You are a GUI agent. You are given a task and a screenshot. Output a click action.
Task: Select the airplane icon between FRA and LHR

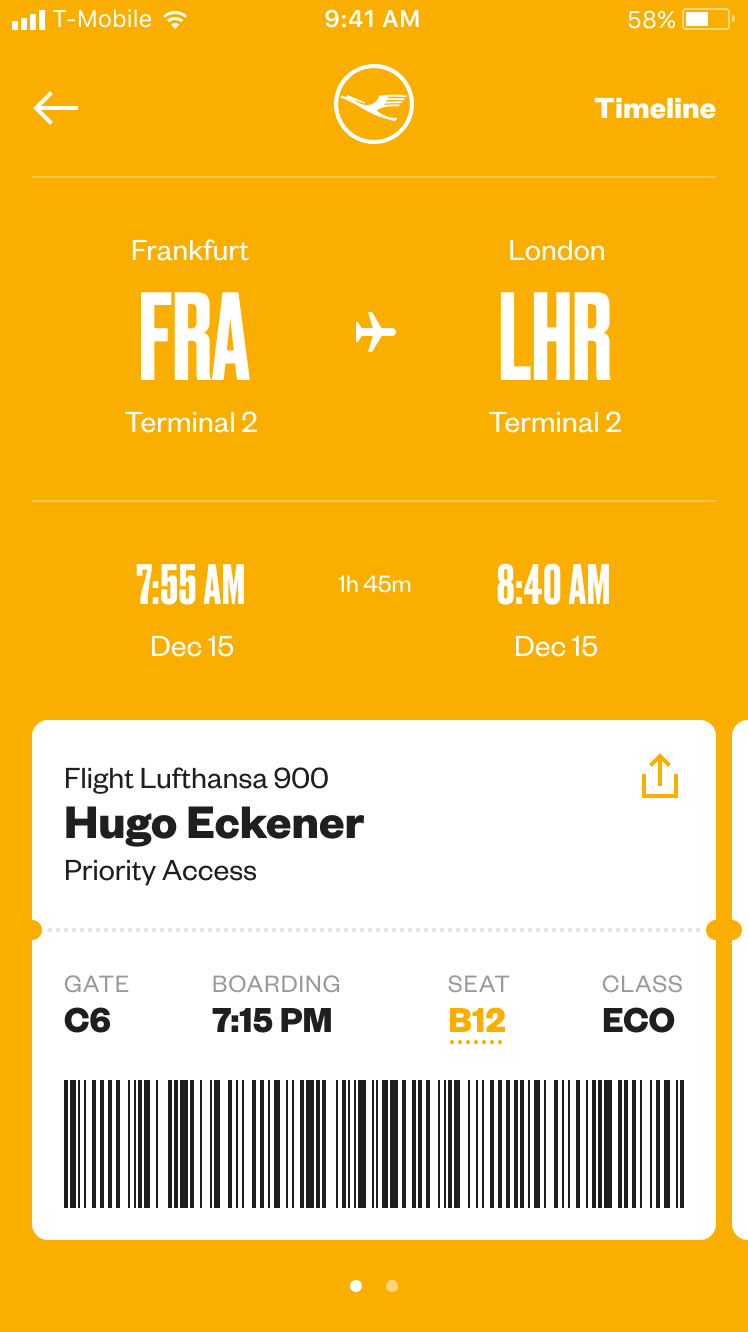[374, 333]
